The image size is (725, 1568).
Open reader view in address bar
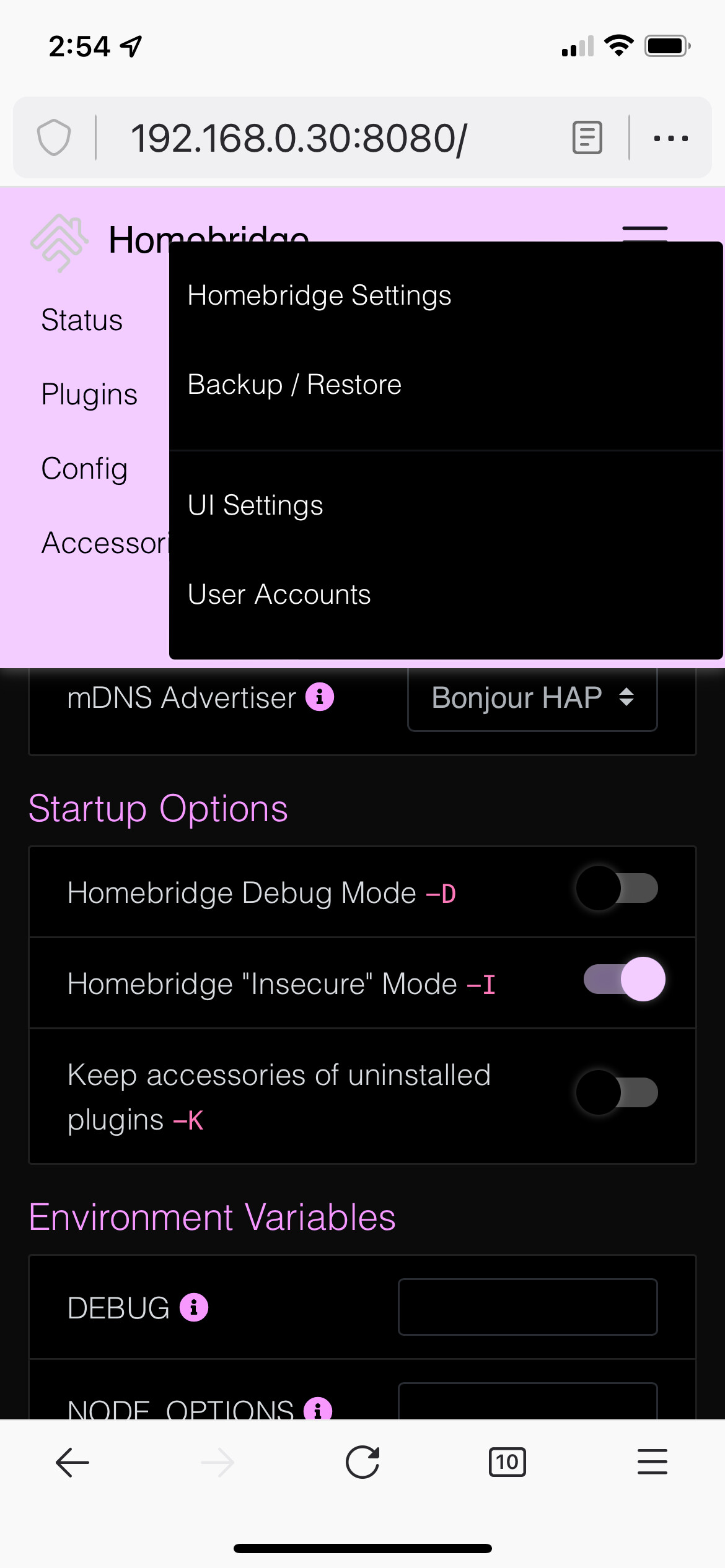pyautogui.click(x=587, y=137)
